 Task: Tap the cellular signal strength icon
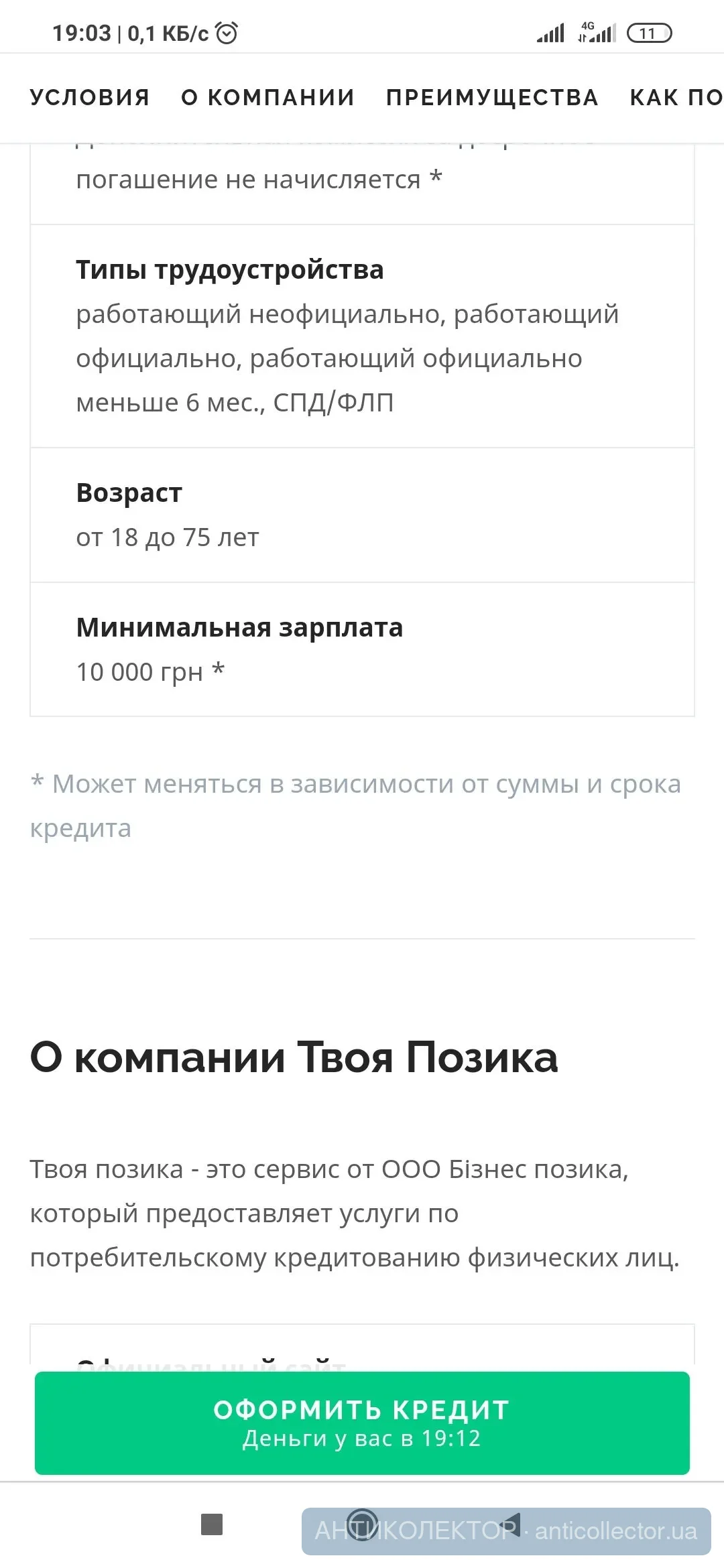tap(551, 31)
